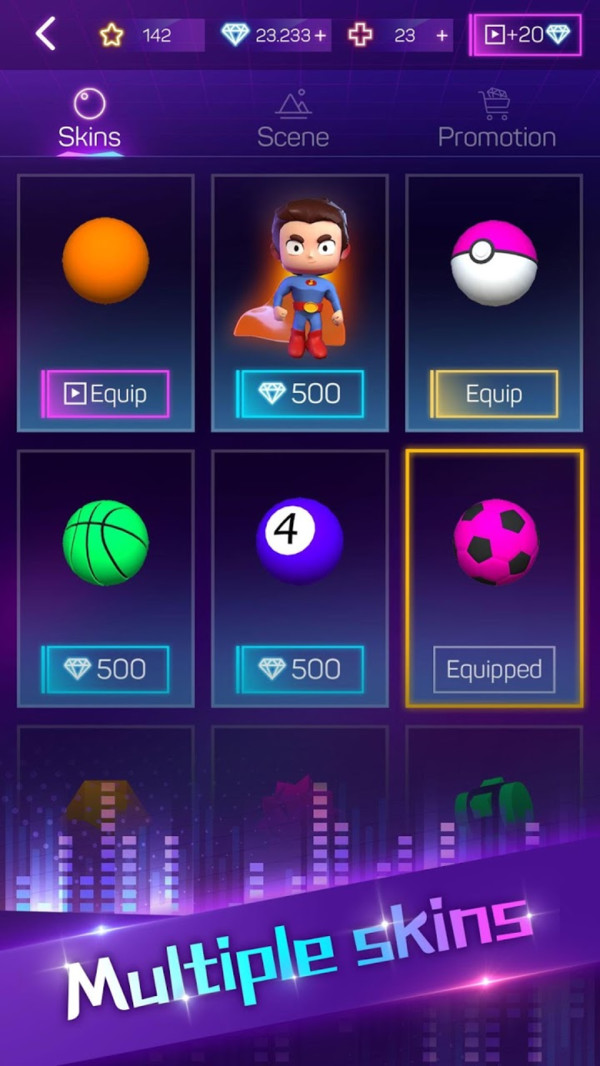Buy the number 4 billiard ball

[299, 669]
